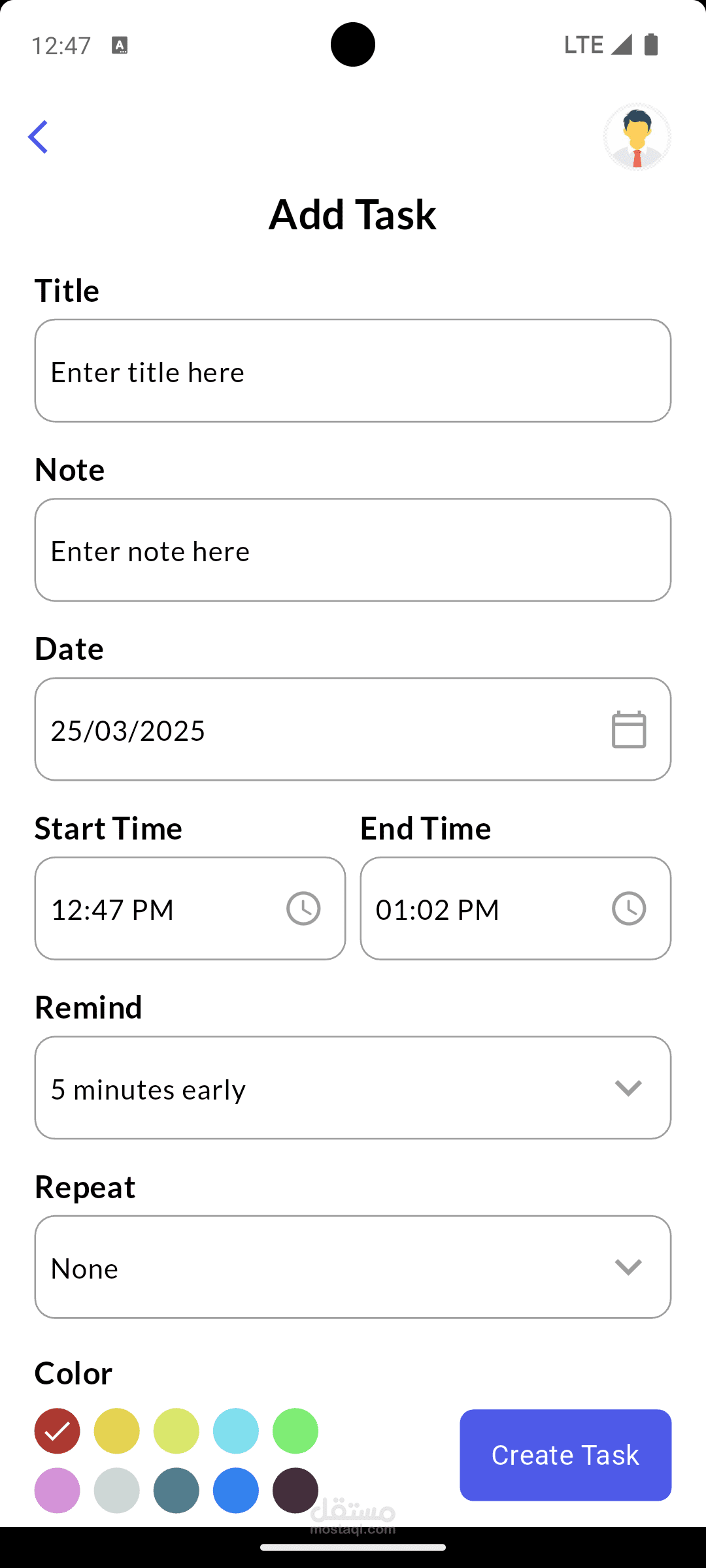This screenshot has height=1568, width=706.
Task: Pick the light cyan color swatch
Action: 236,1431
